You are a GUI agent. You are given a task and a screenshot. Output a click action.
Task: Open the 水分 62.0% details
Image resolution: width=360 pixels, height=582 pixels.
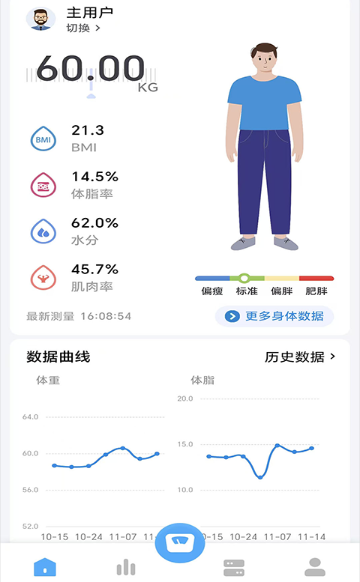coord(74,231)
